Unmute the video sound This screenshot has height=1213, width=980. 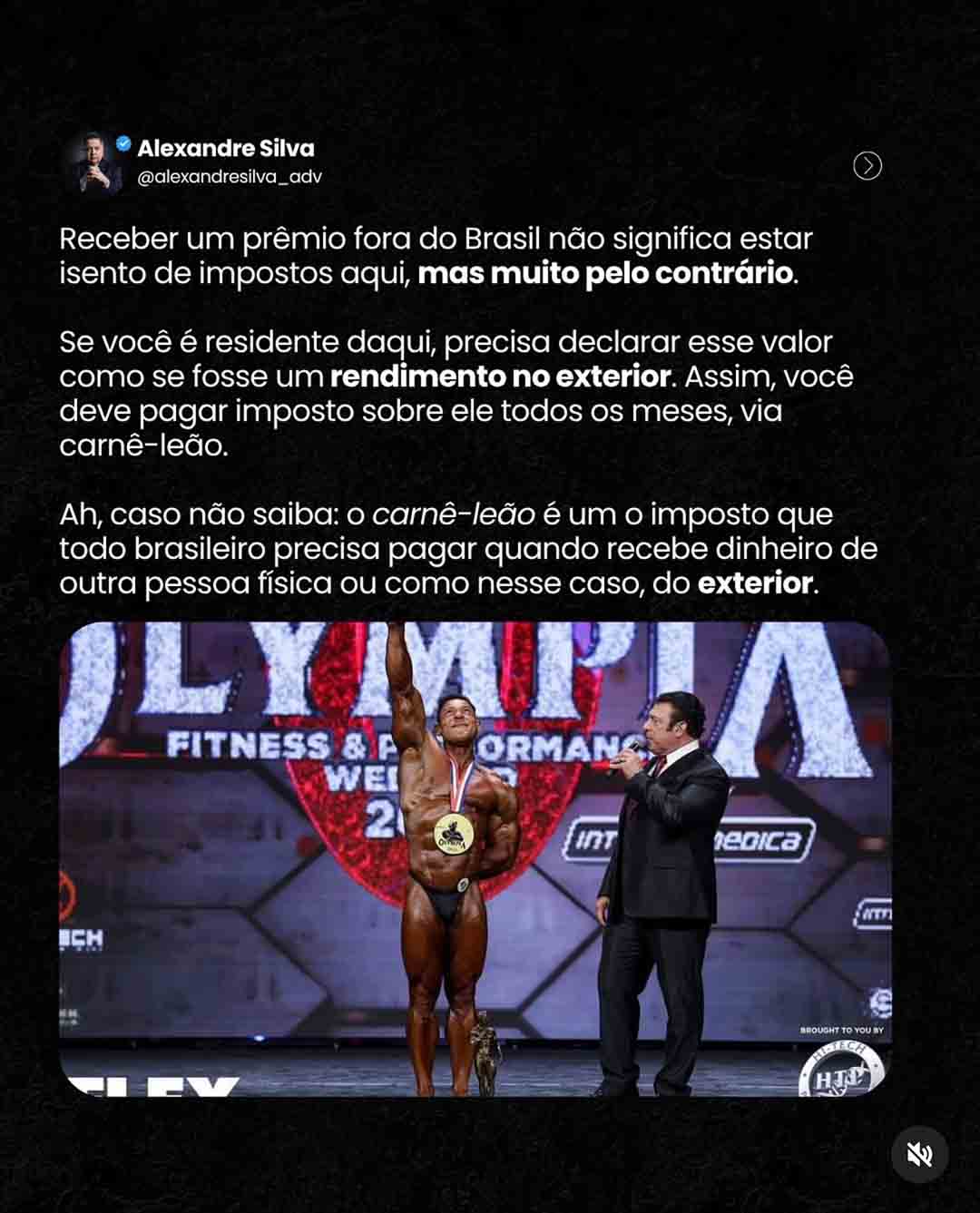919,1154
